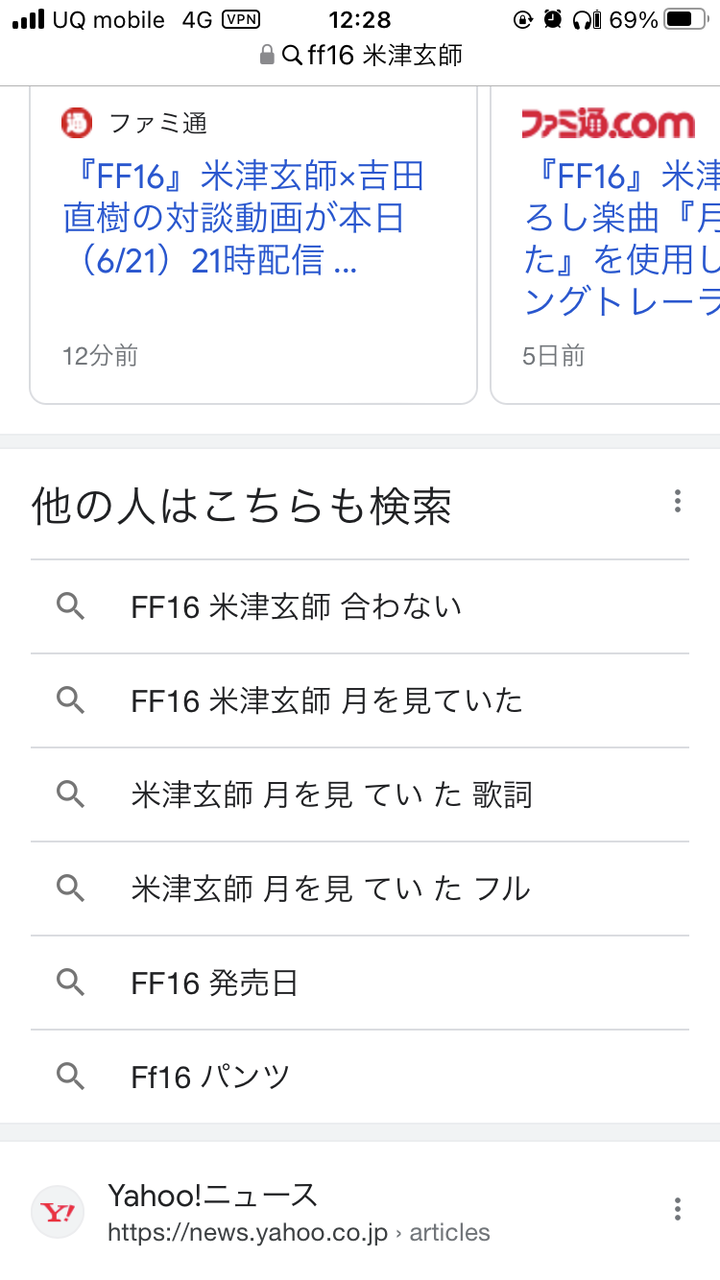Image resolution: width=720 pixels, height=1280 pixels.
Task: Select the 月を見ていた 歌詞 suggestion
Action: (360, 795)
